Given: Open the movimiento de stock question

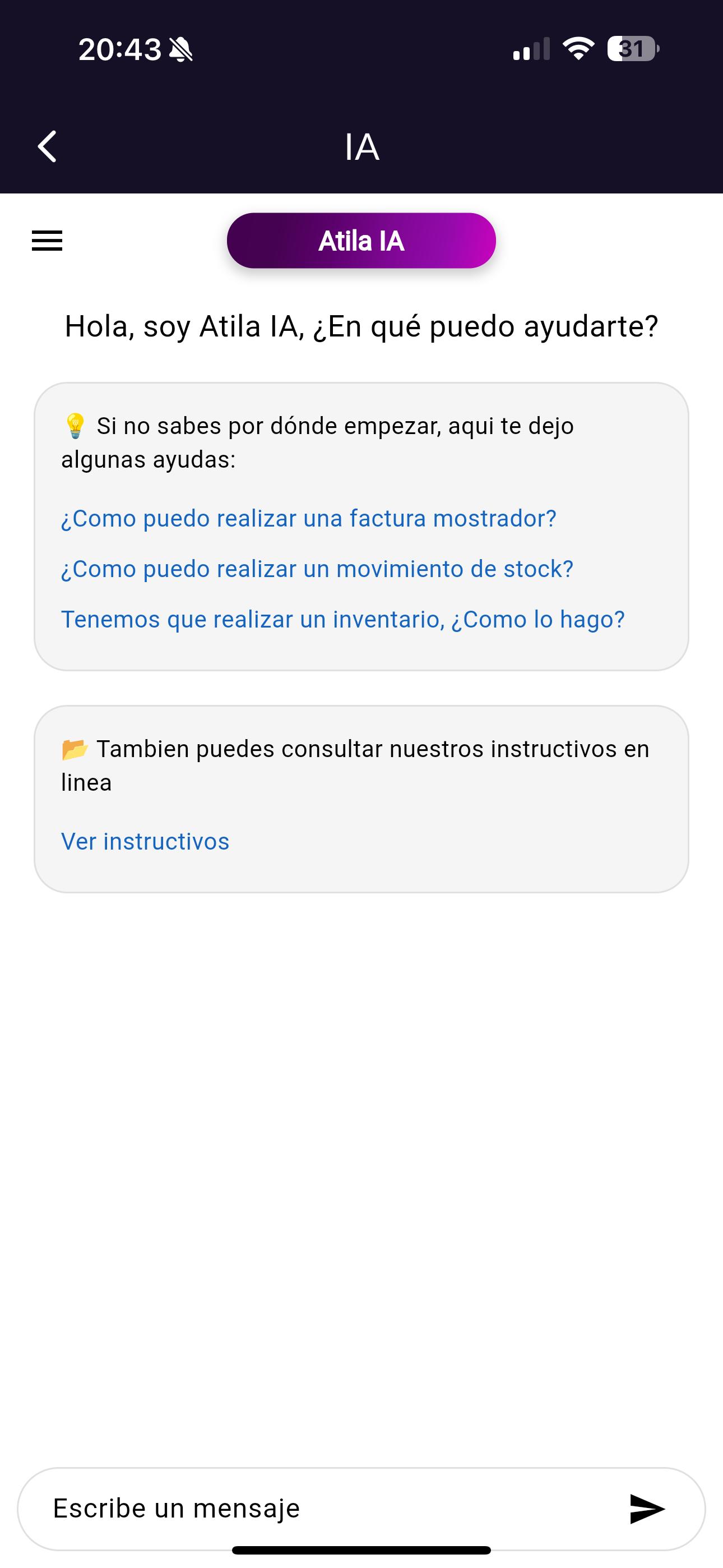Looking at the screenshot, I should (317, 569).
